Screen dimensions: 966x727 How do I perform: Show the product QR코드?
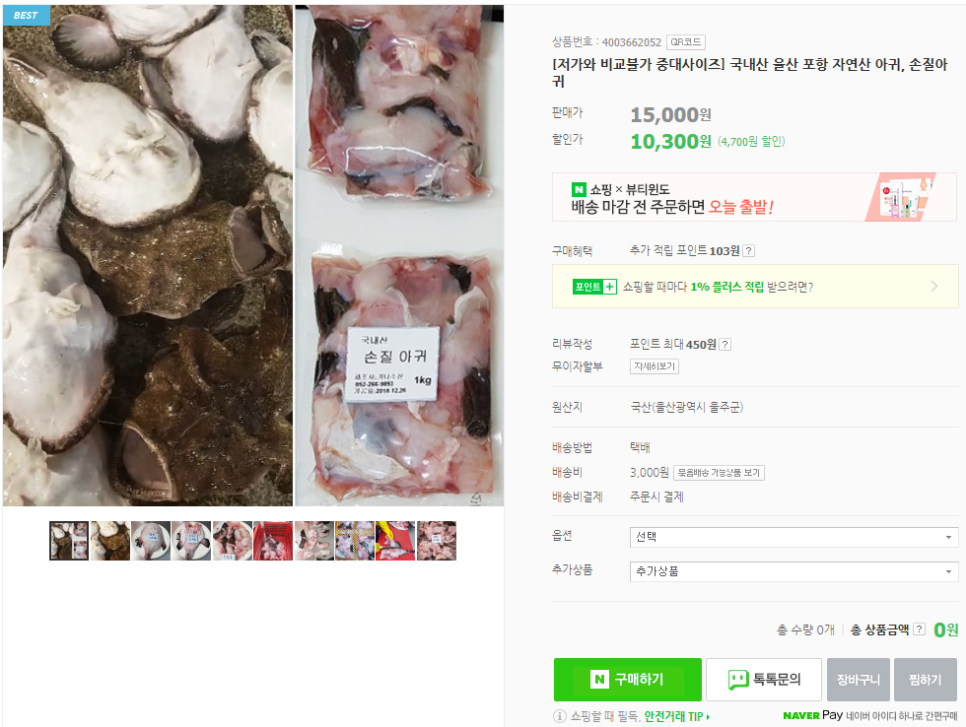tap(686, 42)
